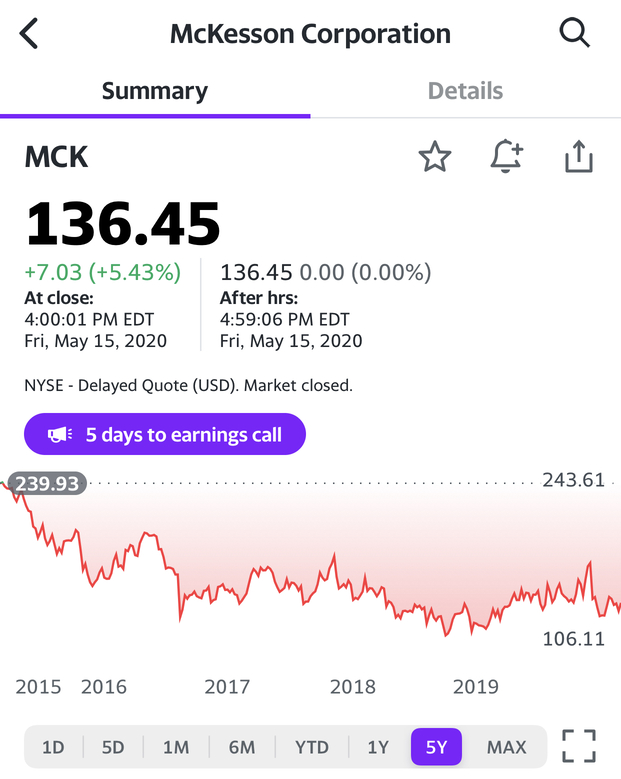Select the 5Y chart range
Screen dimensions: 621x779
(437, 747)
